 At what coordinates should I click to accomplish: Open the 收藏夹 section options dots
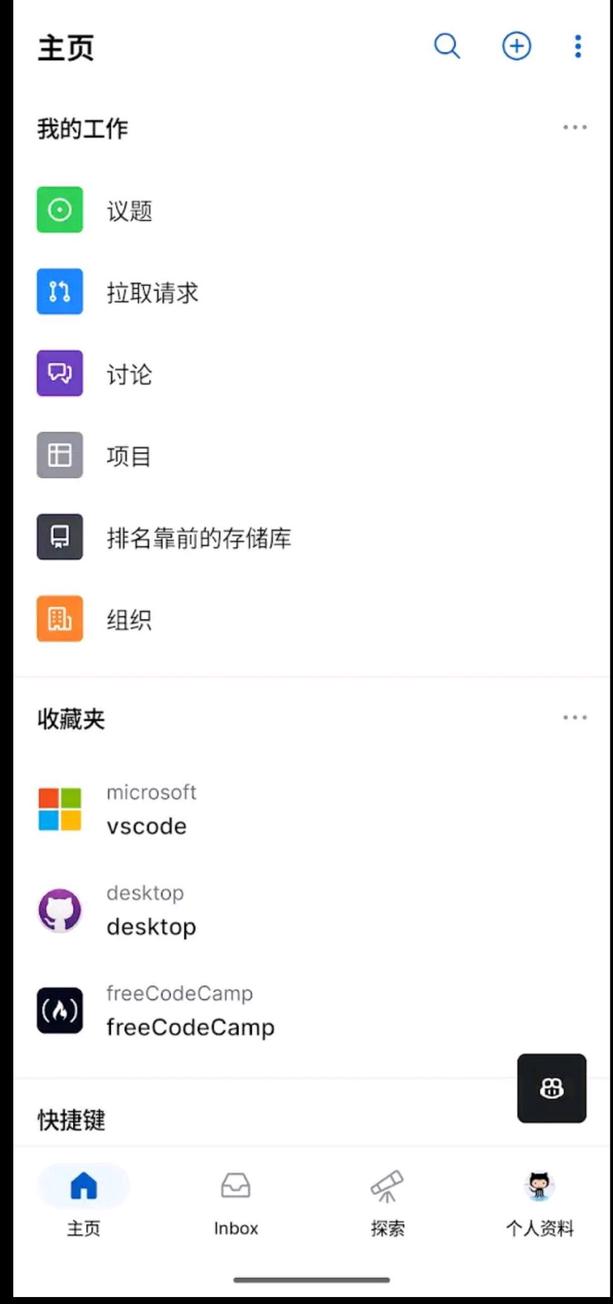pos(575,718)
